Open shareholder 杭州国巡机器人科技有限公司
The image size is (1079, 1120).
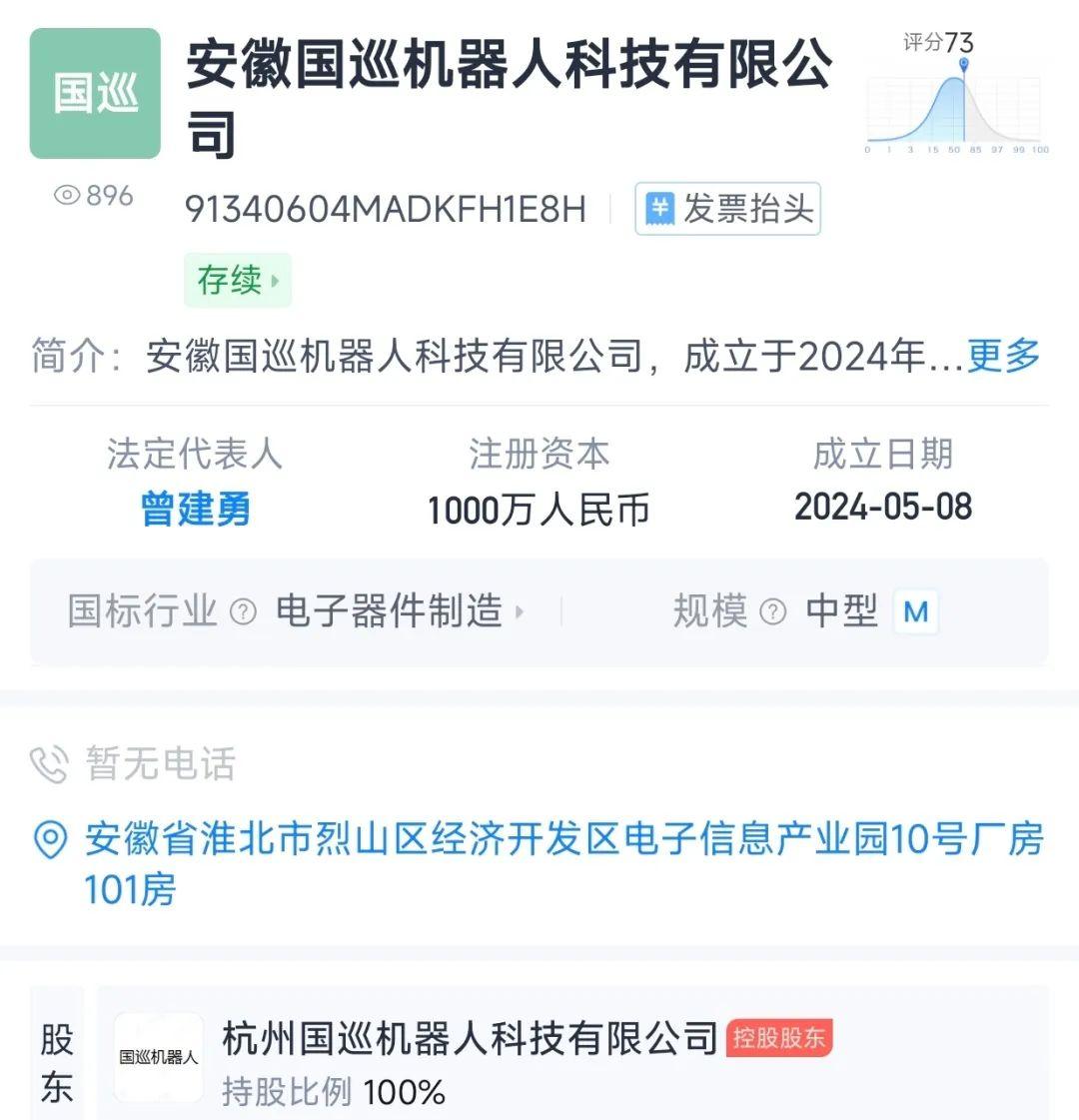click(470, 1039)
